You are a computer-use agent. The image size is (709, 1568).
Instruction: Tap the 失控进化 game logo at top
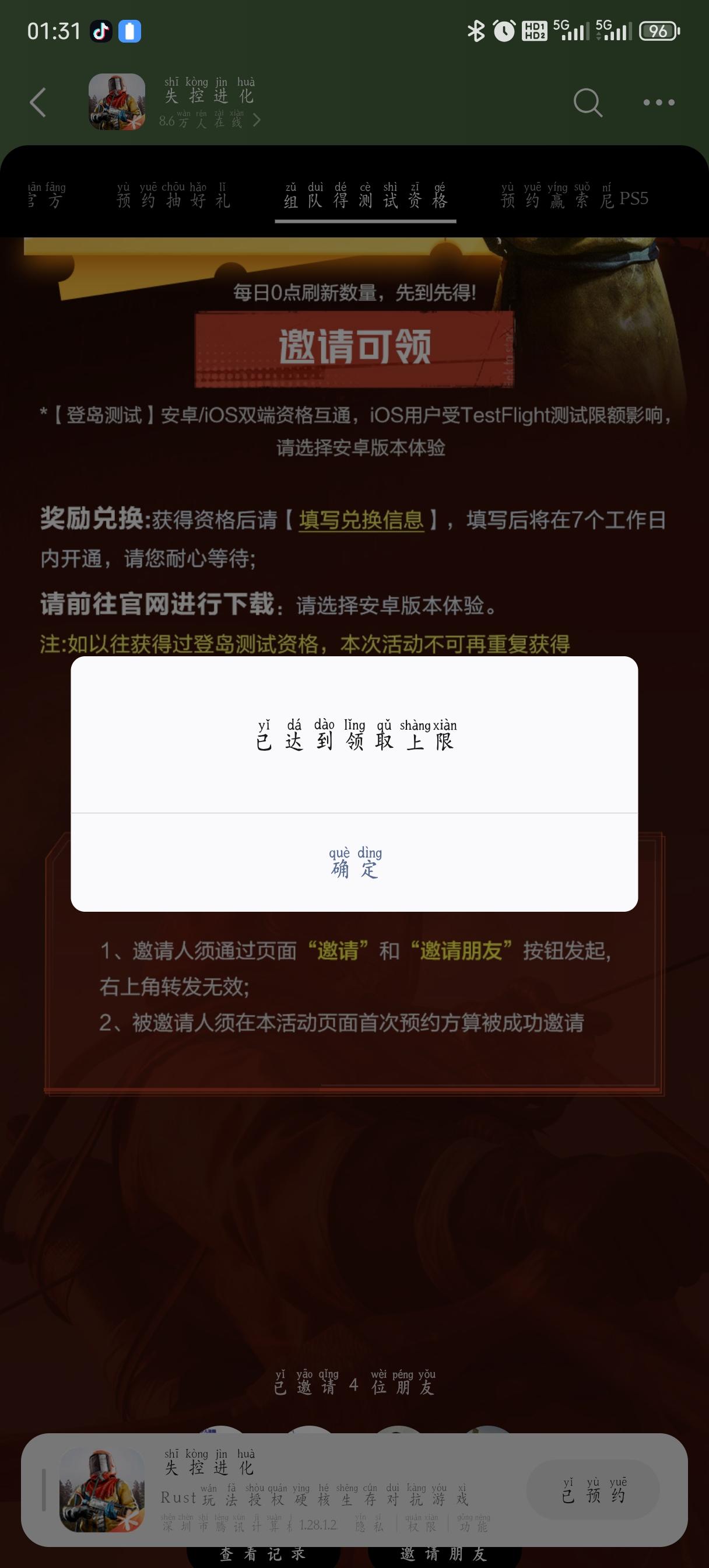(x=115, y=102)
